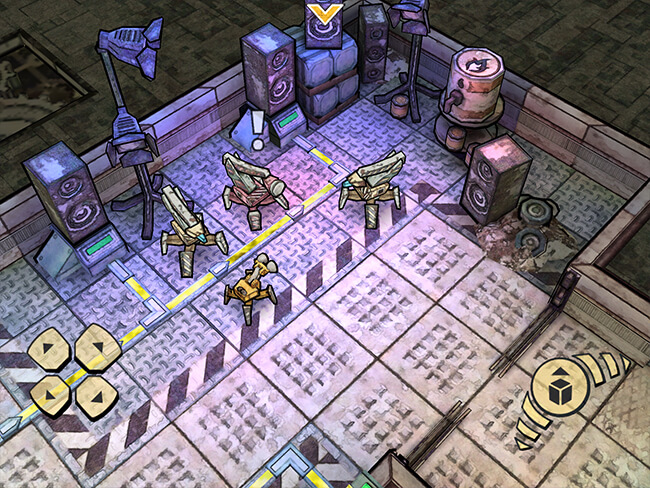
Task: Tap the lower-left directional pad arrow
Action: (x=49, y=395)
